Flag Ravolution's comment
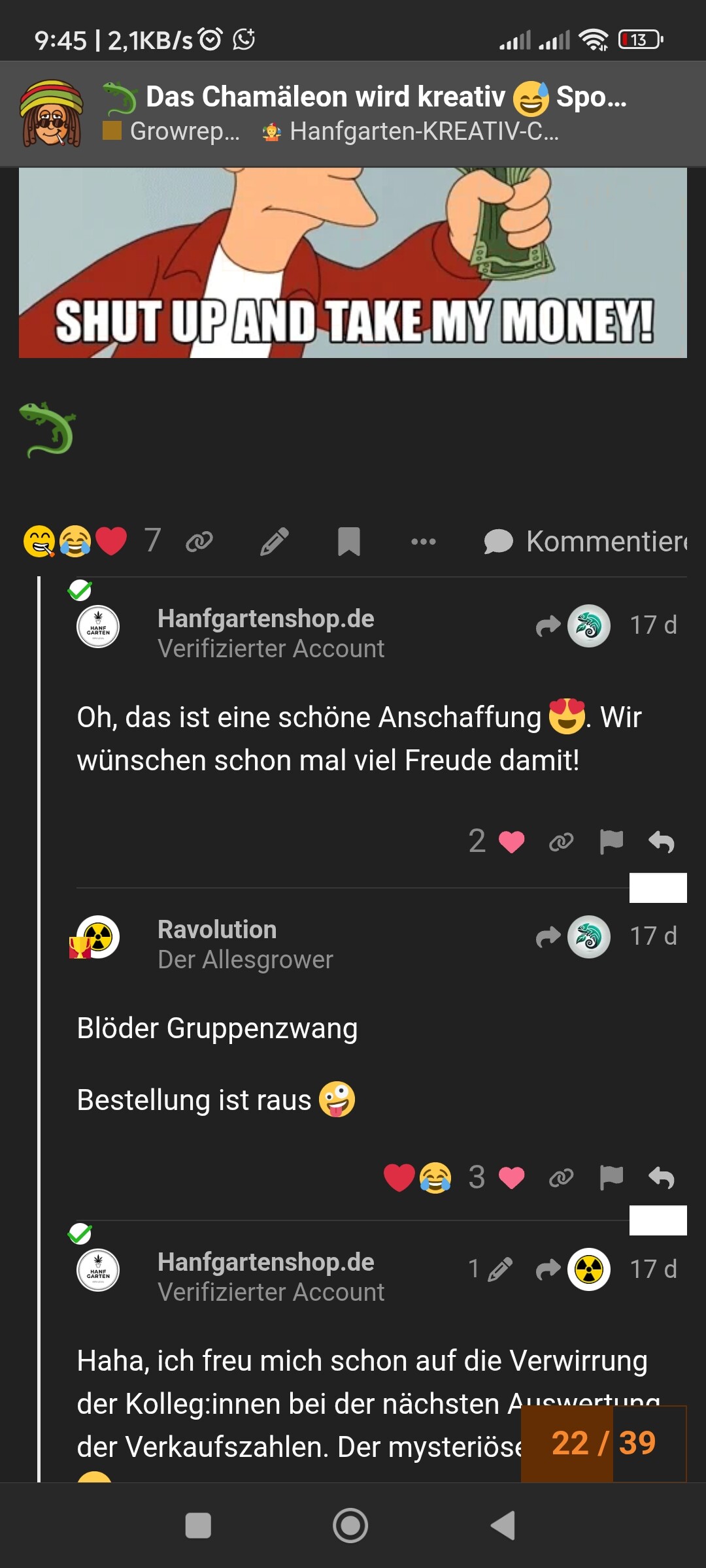 tap(611, 1177)
